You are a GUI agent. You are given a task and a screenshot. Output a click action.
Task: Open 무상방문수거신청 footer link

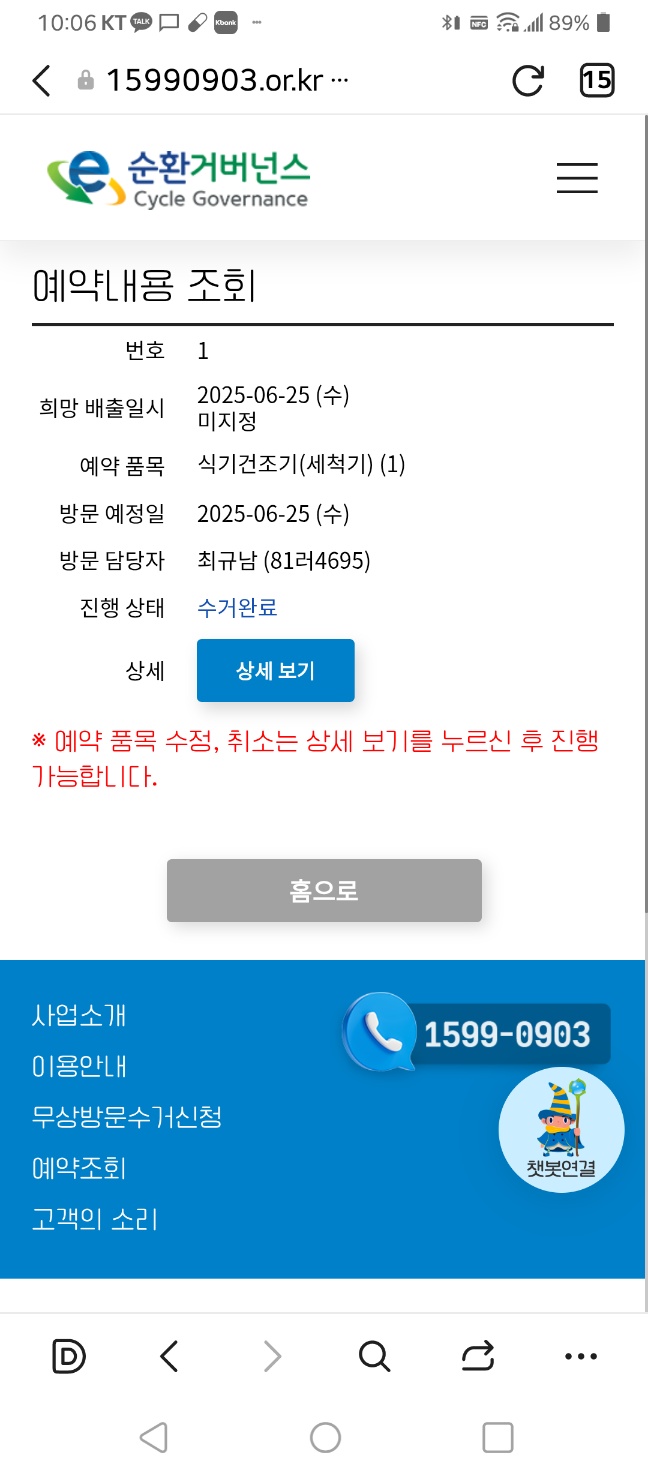[126, 1117]
